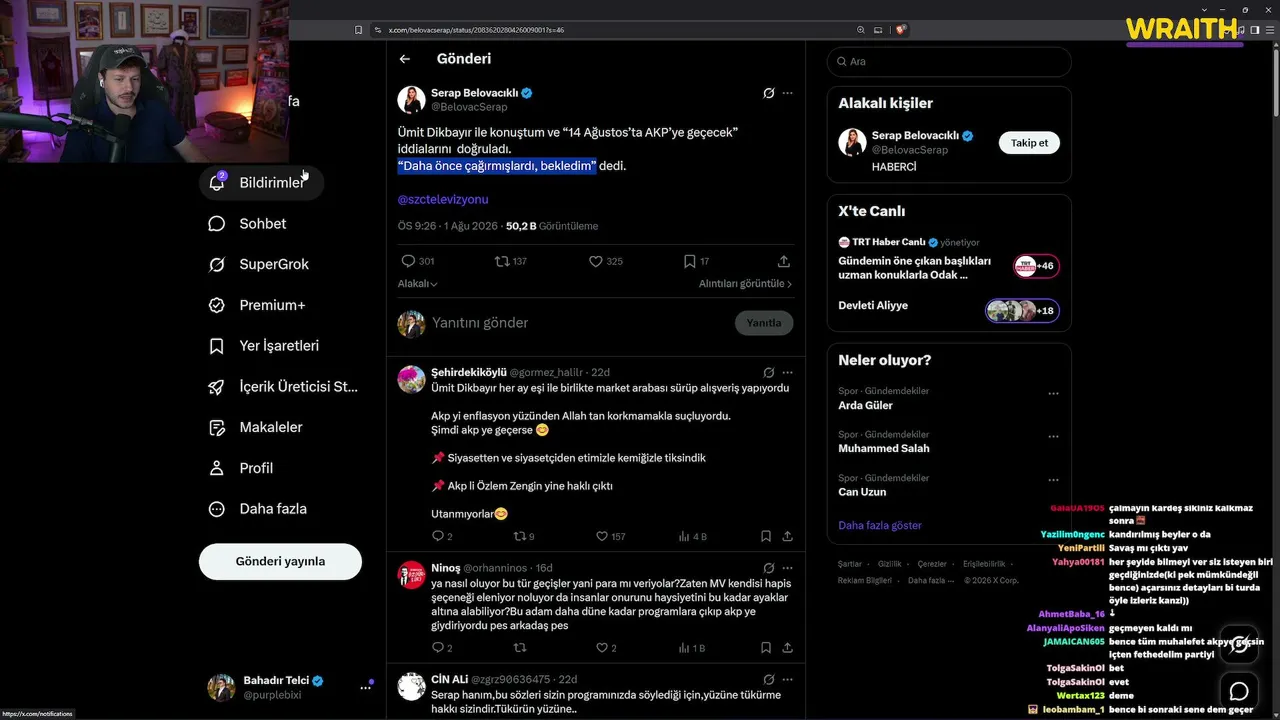
Task: Bookmark the main post
Action: [x=696, y=261]
